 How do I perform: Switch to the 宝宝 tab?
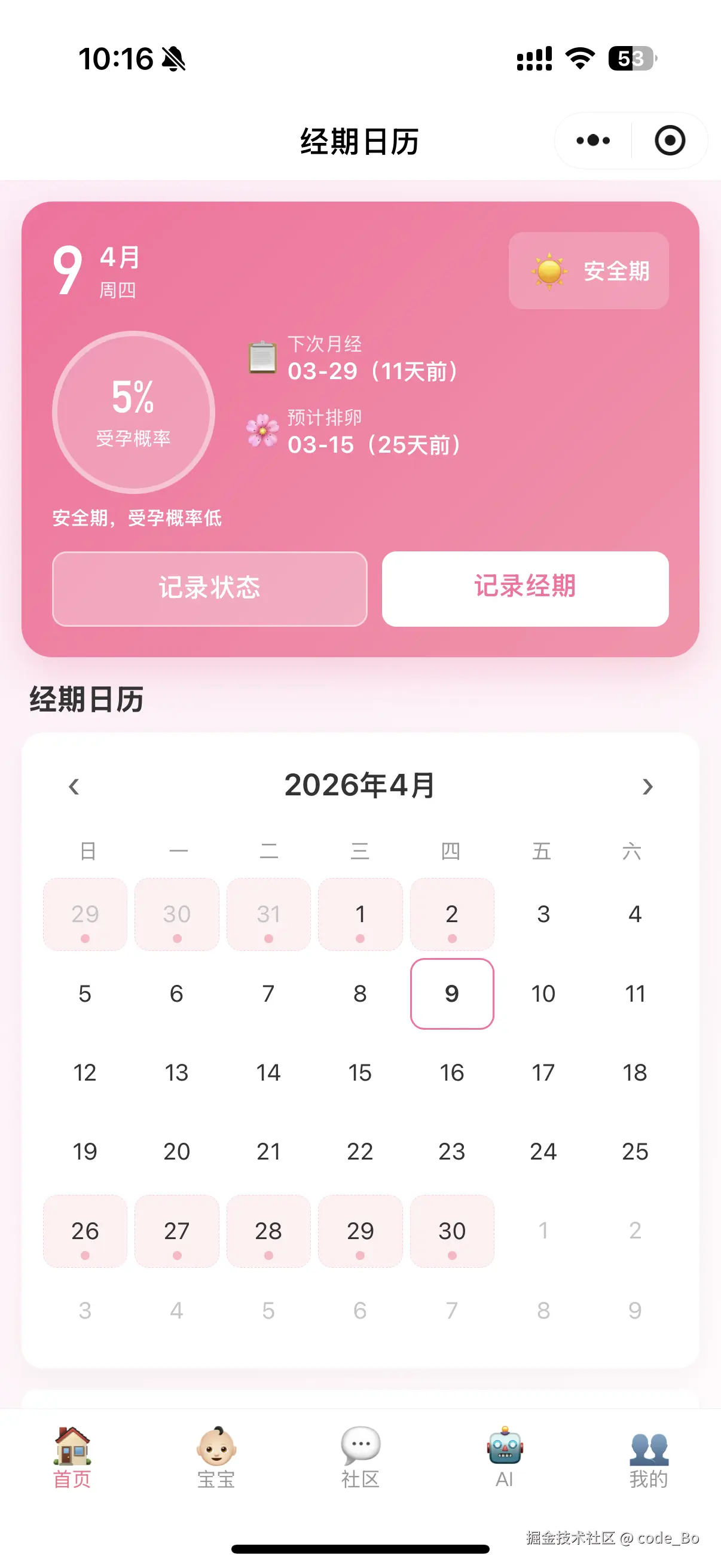click(x=216, y=1457)
